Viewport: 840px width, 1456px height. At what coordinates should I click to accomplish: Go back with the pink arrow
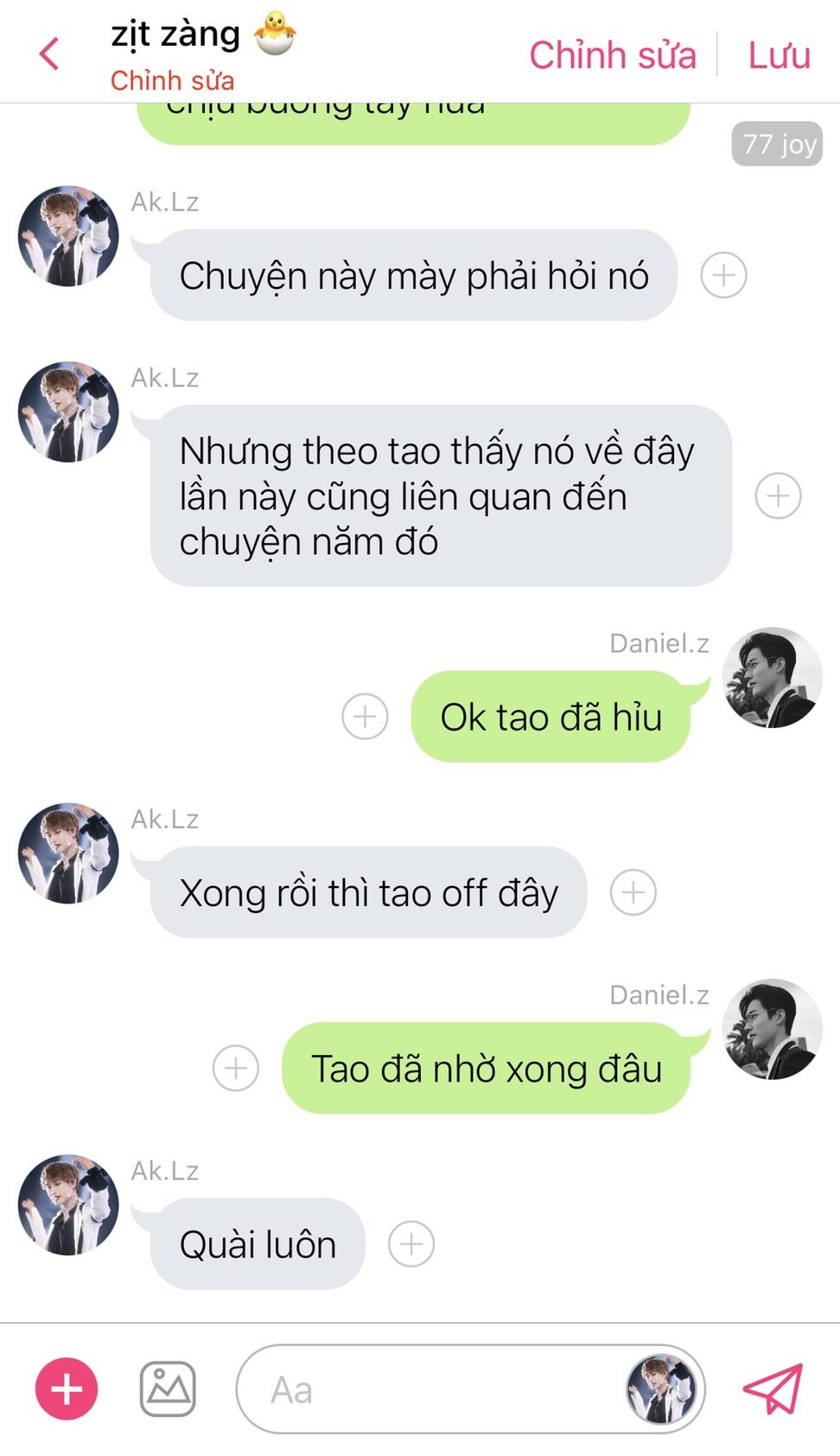coord(49,54)
